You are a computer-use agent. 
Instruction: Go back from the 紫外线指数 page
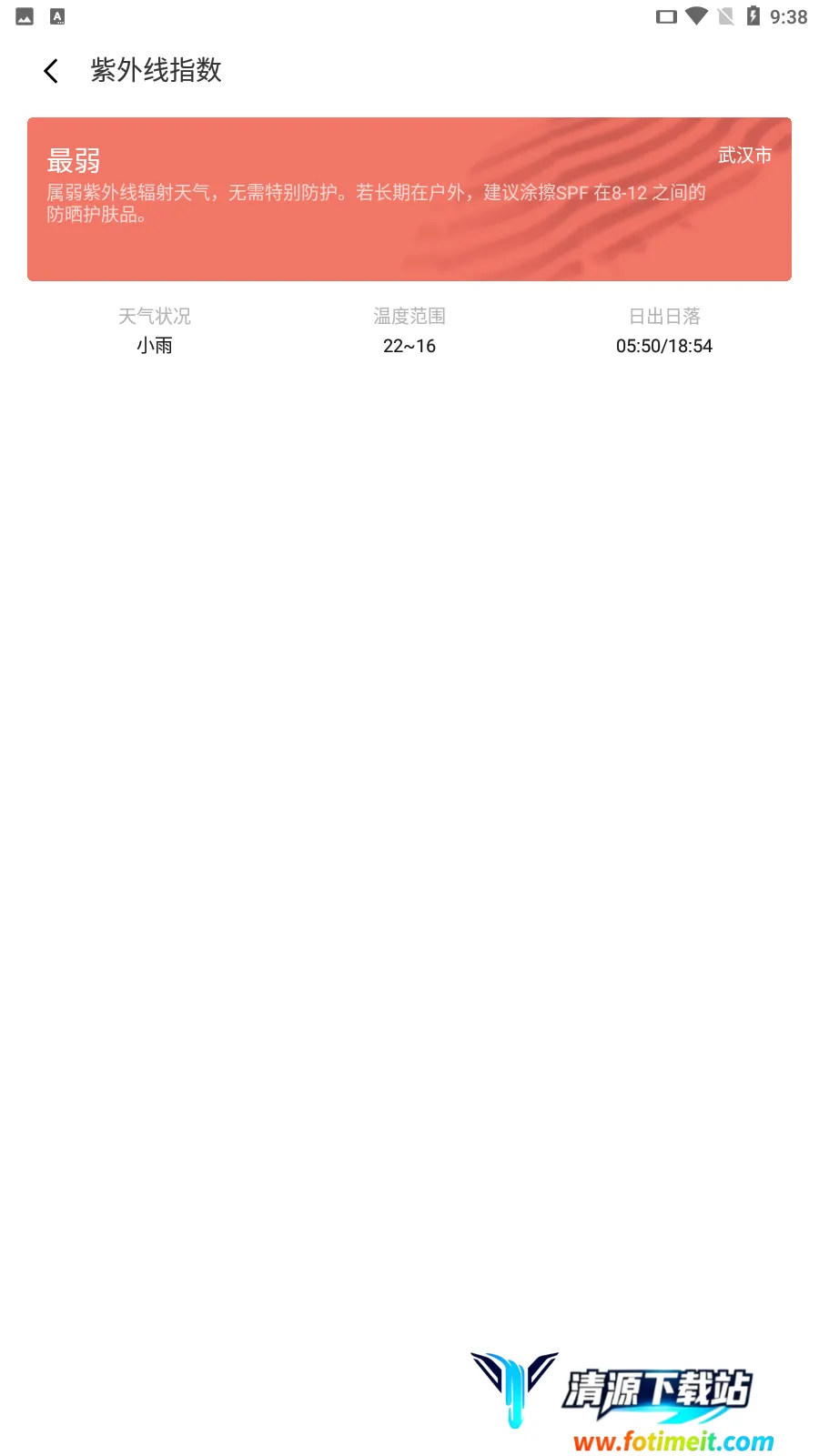pyautogui.click(x=51, y=71)
